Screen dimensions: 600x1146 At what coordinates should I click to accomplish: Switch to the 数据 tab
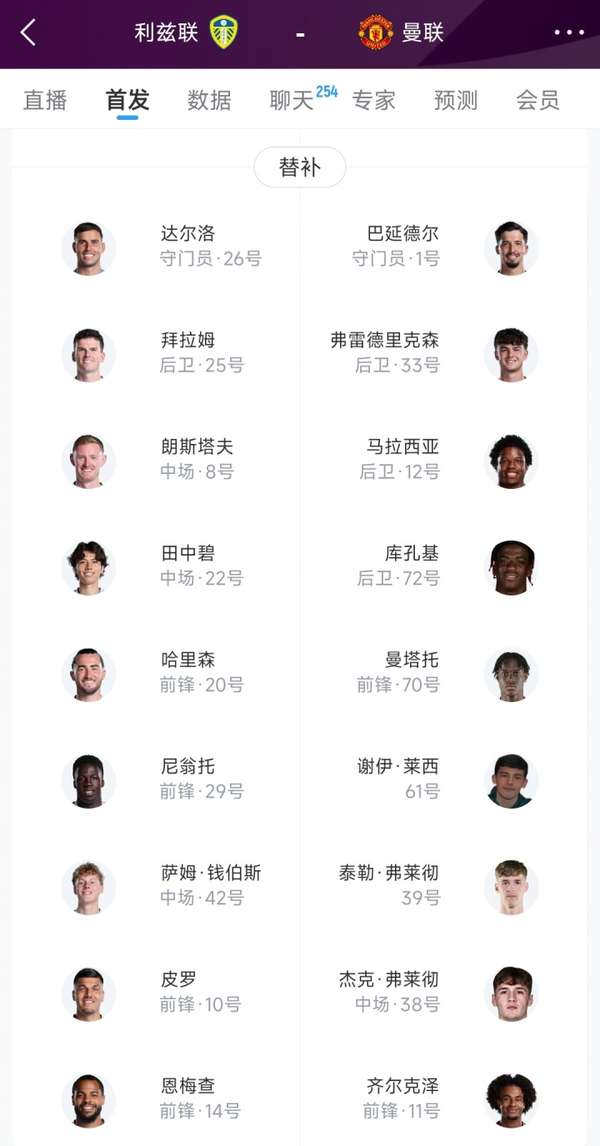[x=209, y=100]
